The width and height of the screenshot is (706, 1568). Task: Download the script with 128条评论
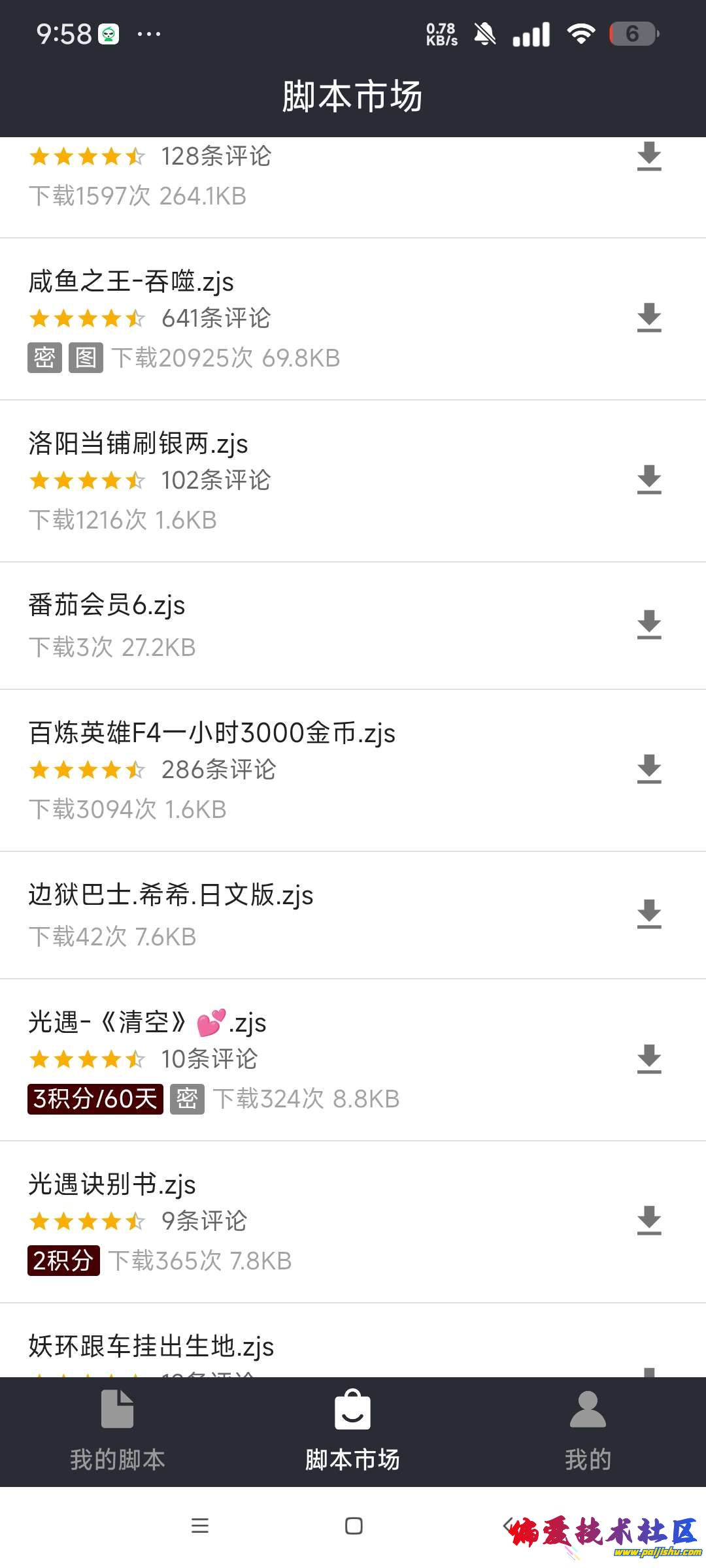click(x=649, y=157)
